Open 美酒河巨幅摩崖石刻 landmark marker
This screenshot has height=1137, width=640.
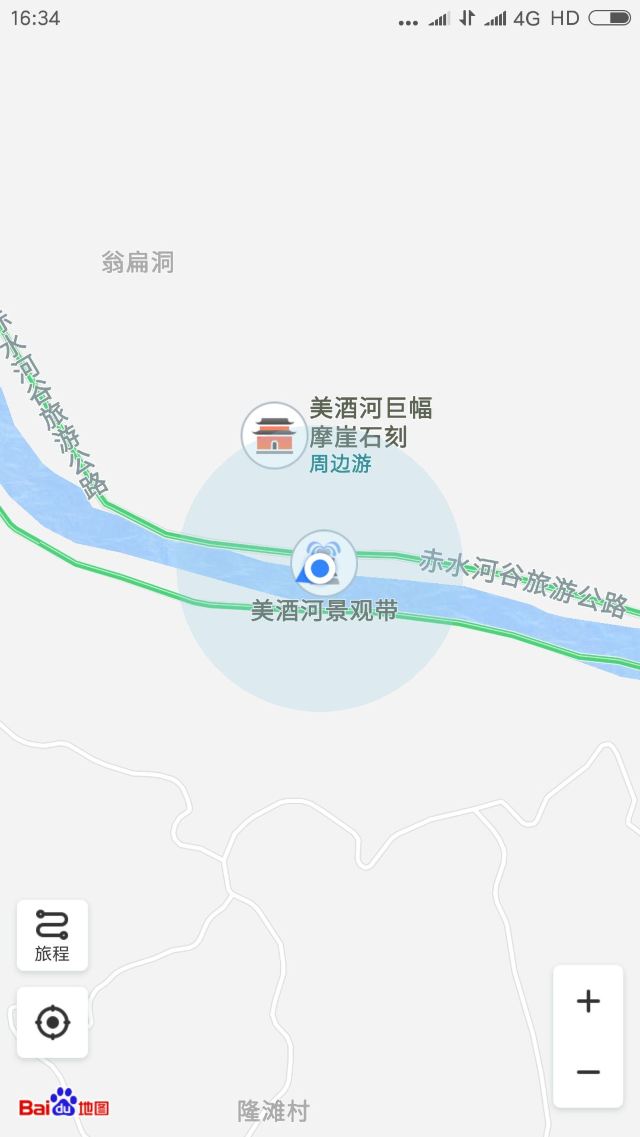[273, 435]
